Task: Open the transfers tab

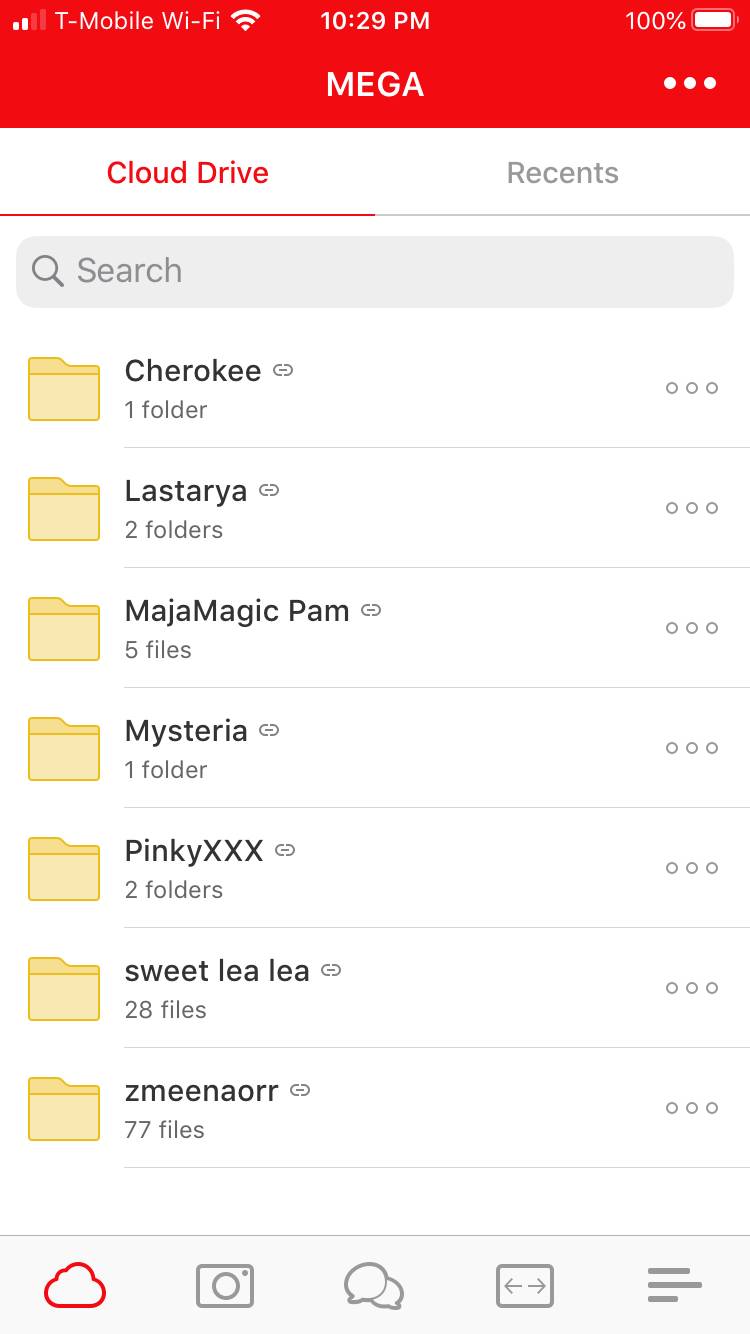Action: (x=525, y=1285)
